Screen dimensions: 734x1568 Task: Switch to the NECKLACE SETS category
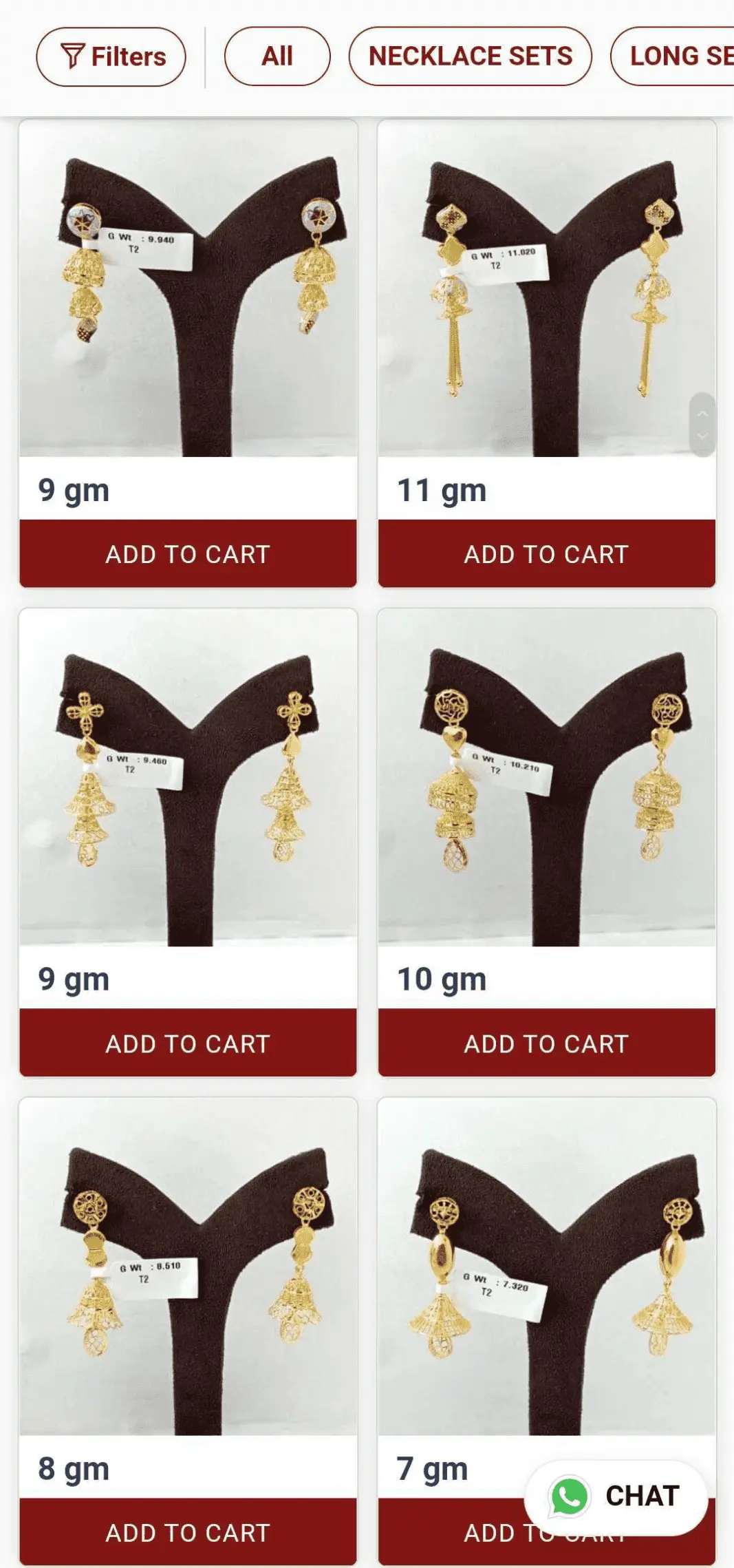point(470,56)
